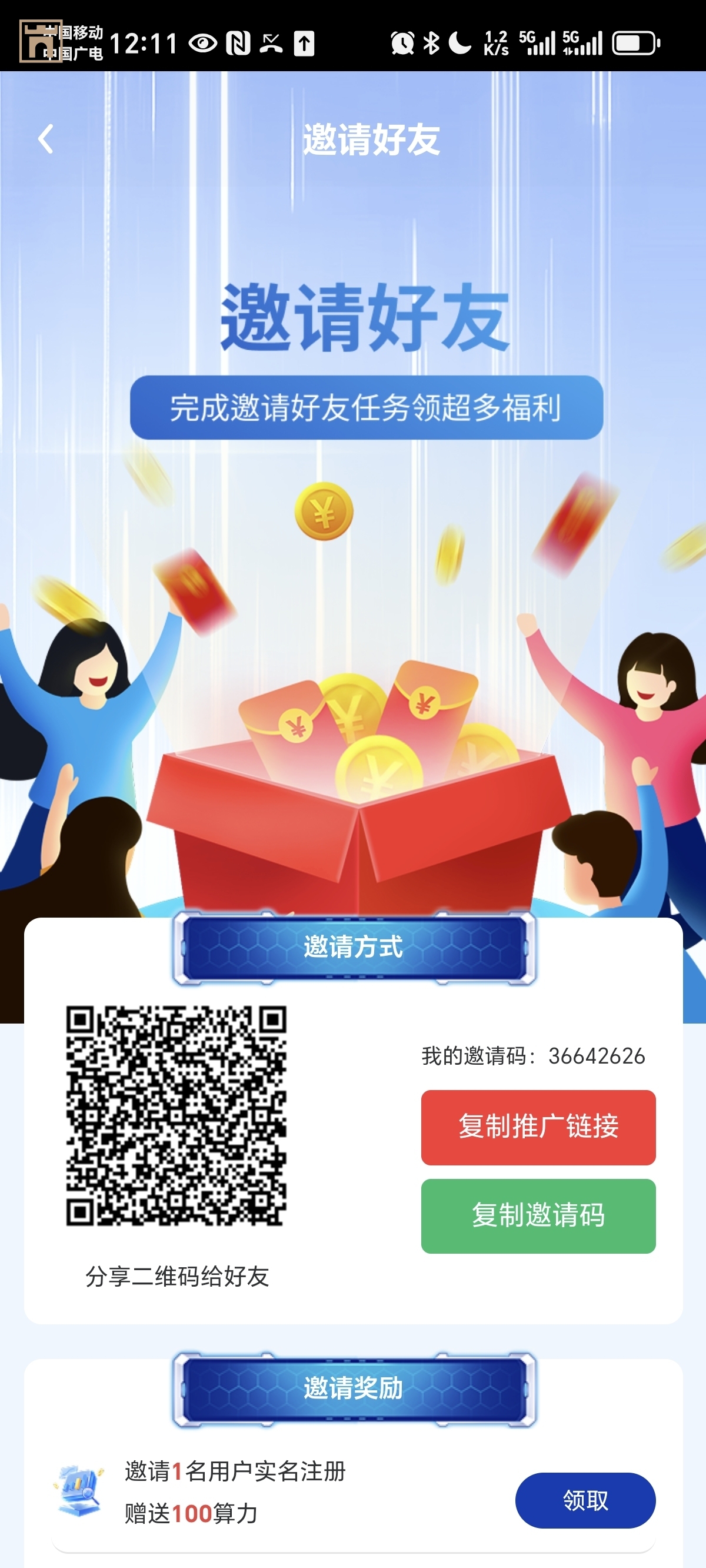Image resolution: width=706 pixels, height=1568 pixels.
Task: Tap the 复制推广链接 button
Action: (x=538, y=1127)
